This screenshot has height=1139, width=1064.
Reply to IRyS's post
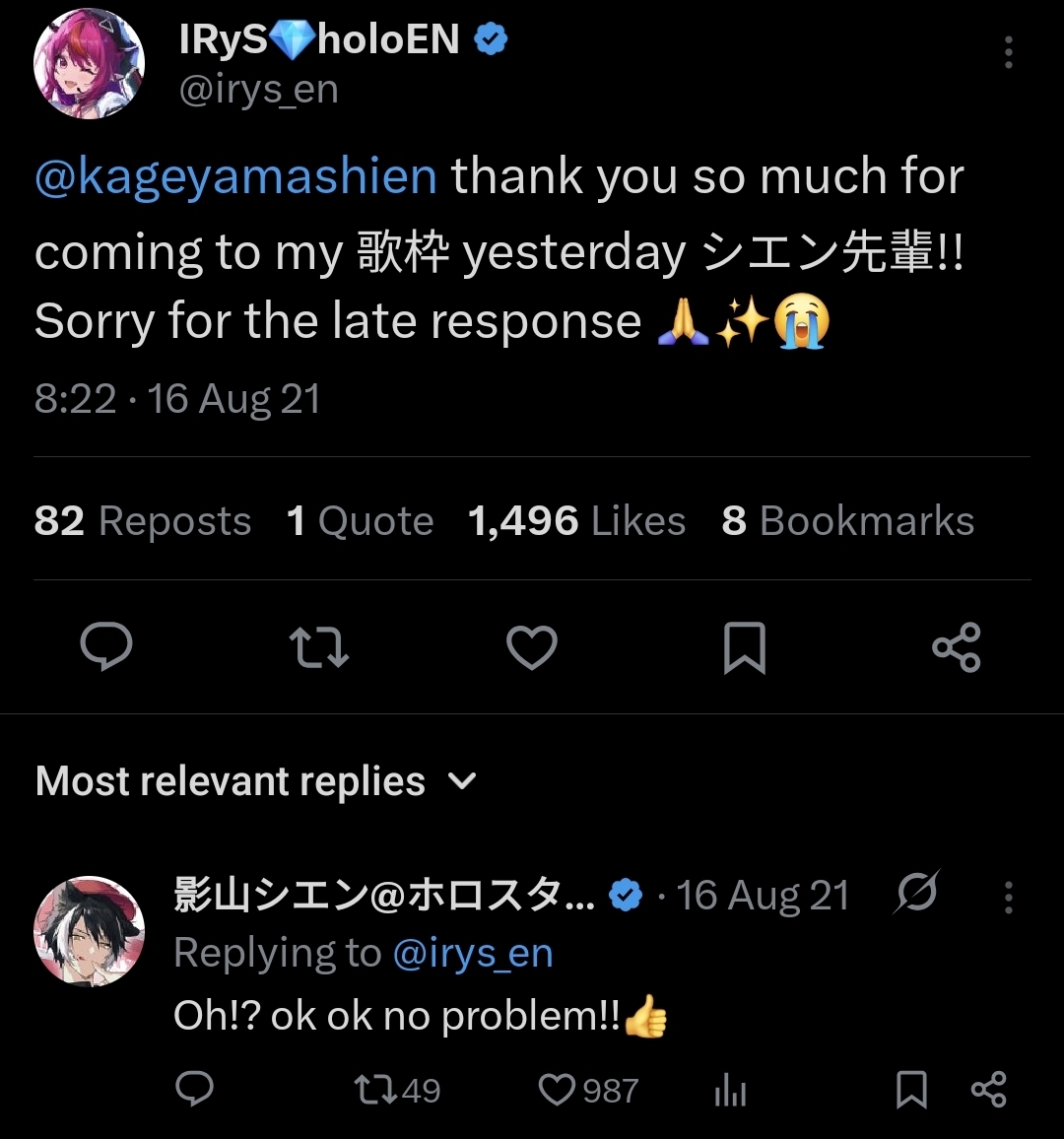tap(106, 647)
